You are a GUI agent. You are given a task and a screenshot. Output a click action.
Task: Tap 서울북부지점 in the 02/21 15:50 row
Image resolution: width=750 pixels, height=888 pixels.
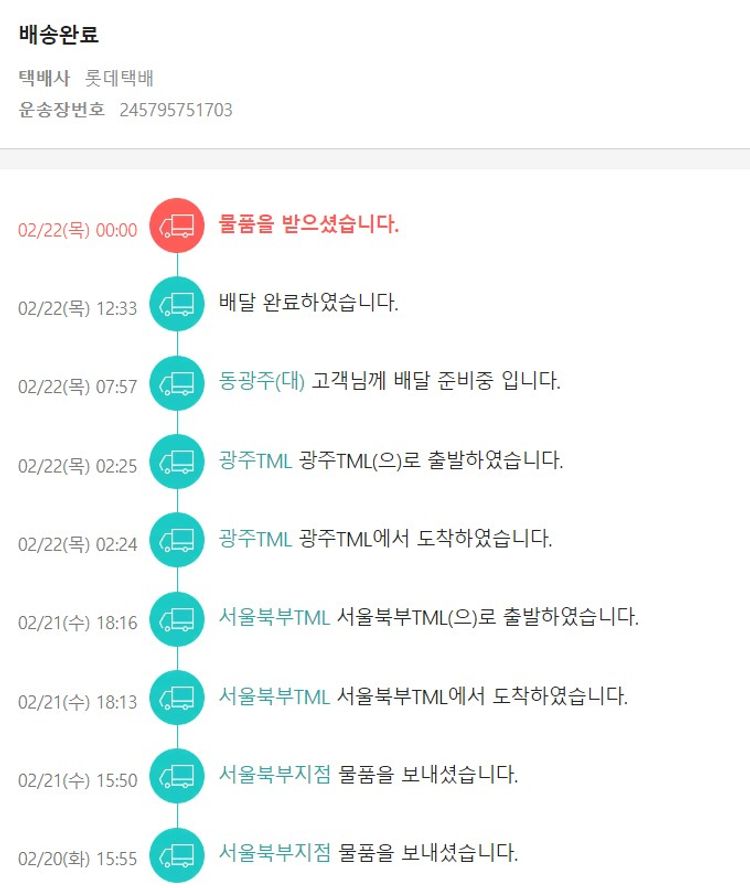(274, 774)
